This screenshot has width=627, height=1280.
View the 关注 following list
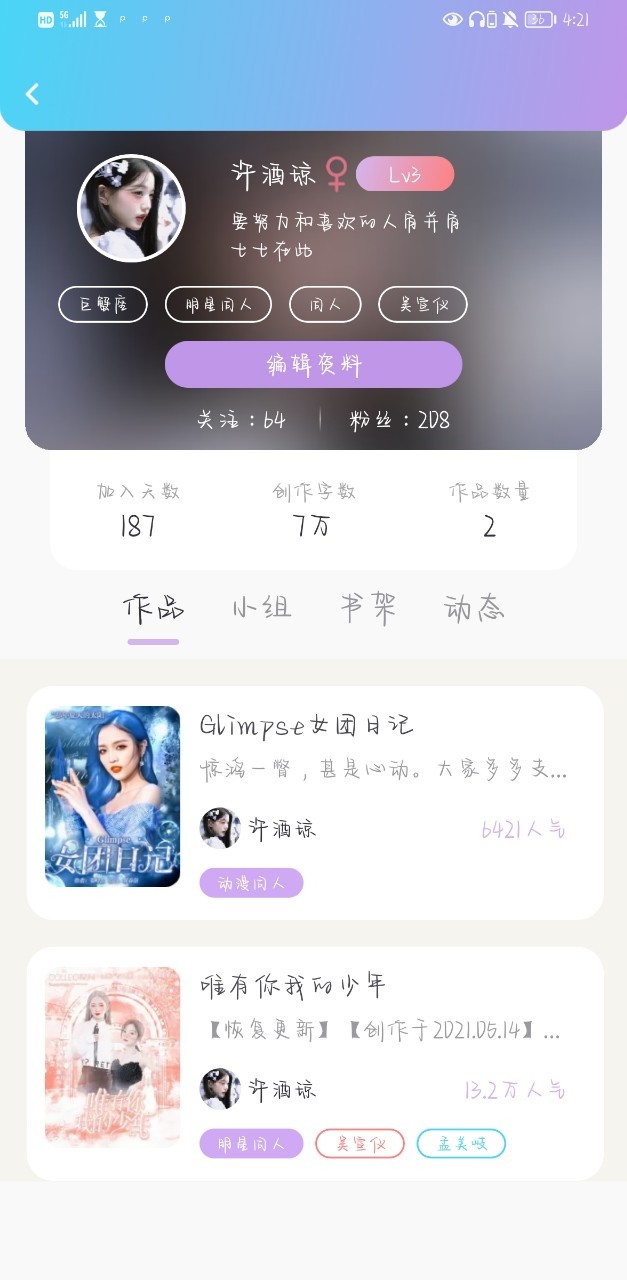tap(241, 420)
